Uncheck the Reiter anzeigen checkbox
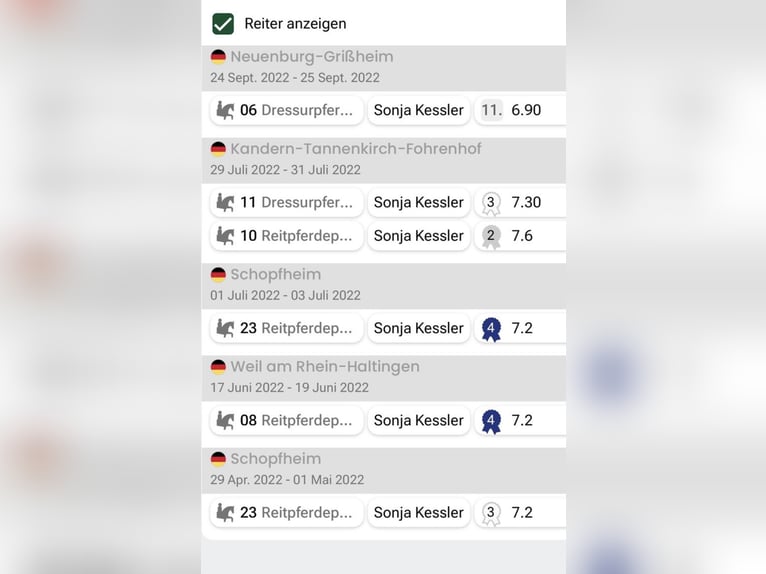Screen dimensions: 766x574 223,24
